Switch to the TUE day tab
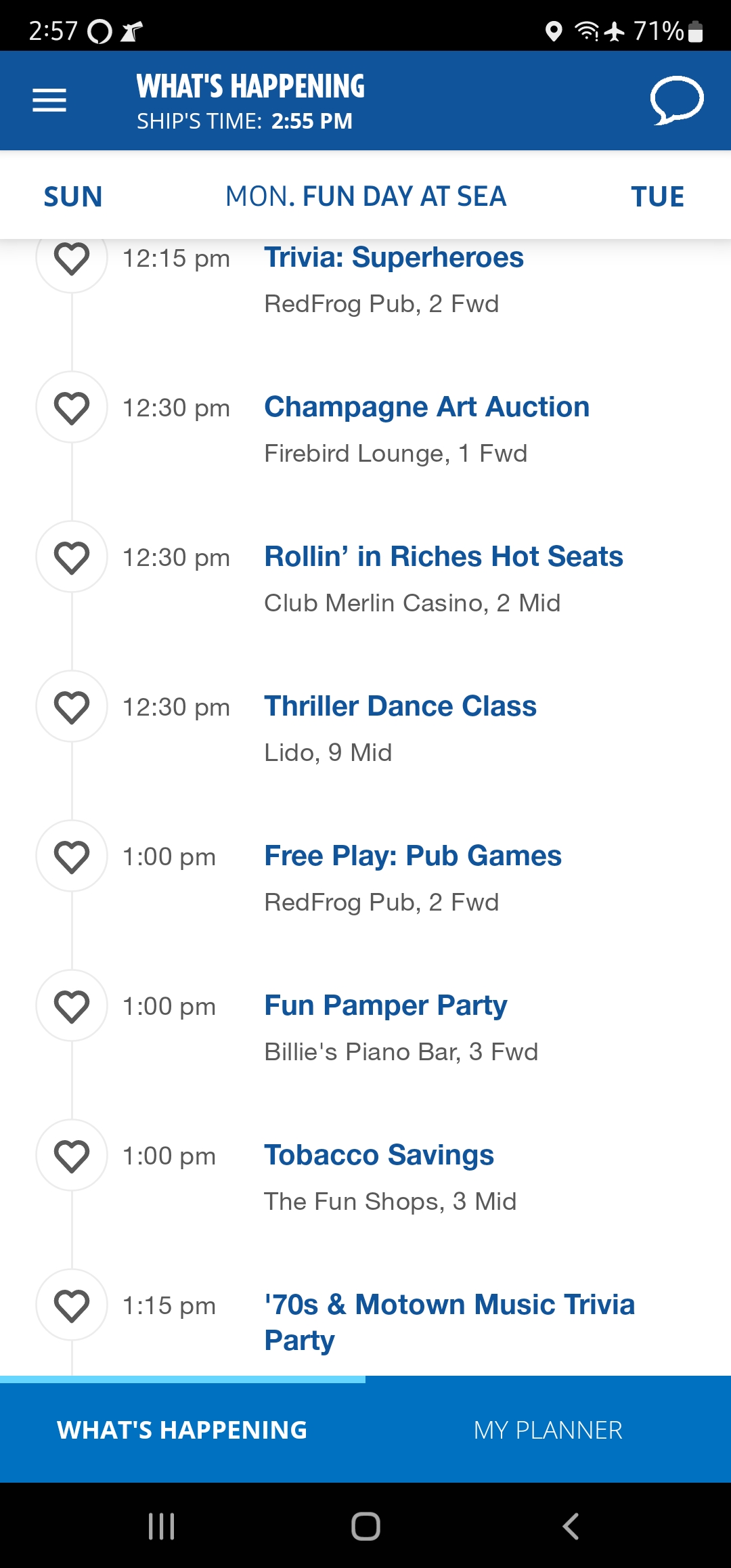Image resolution: width=731 pixels, height=1568 pixels. coord(657,196)
